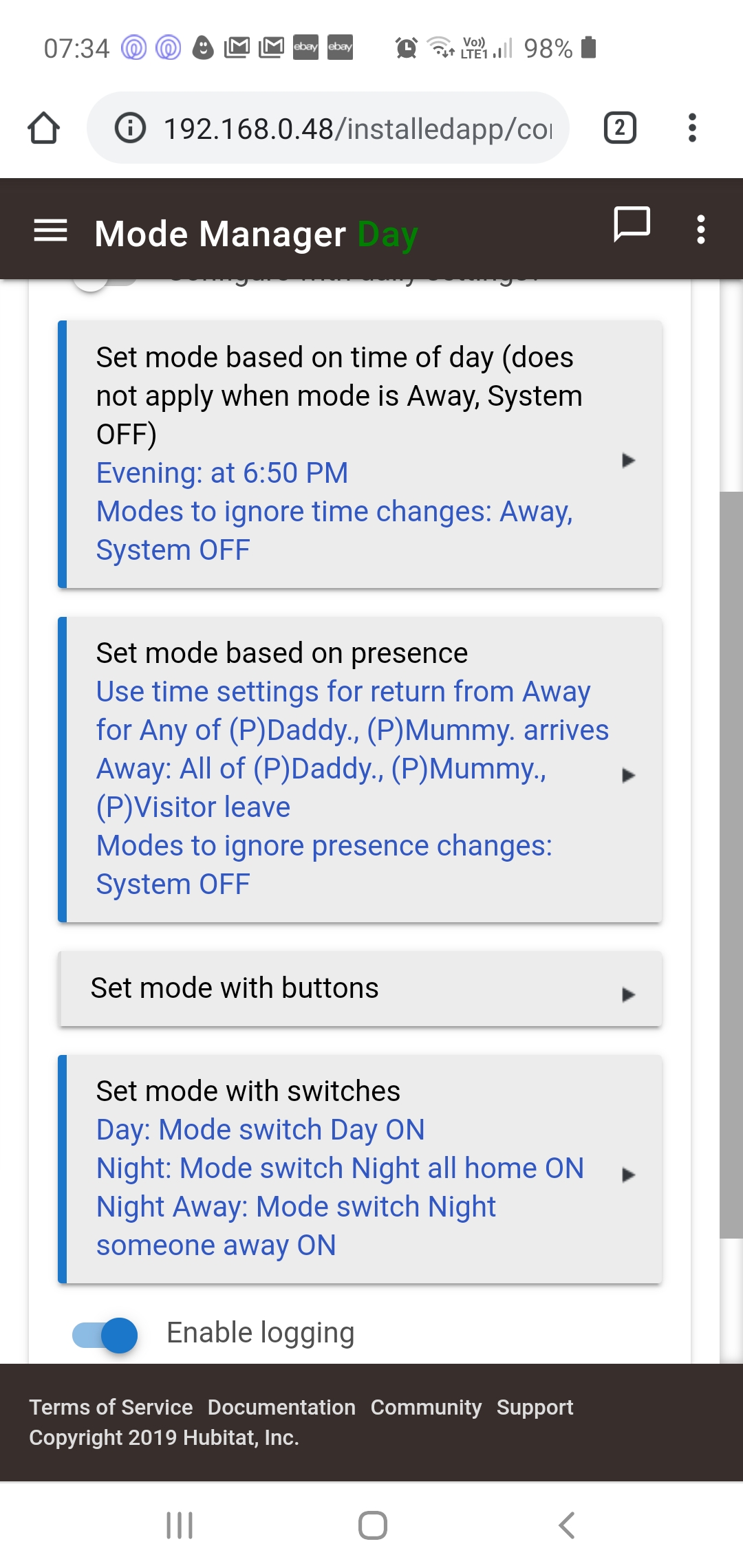
Task: Disable the Enable logging switch
Action: pyautogui.click(x=105, y=1335)
